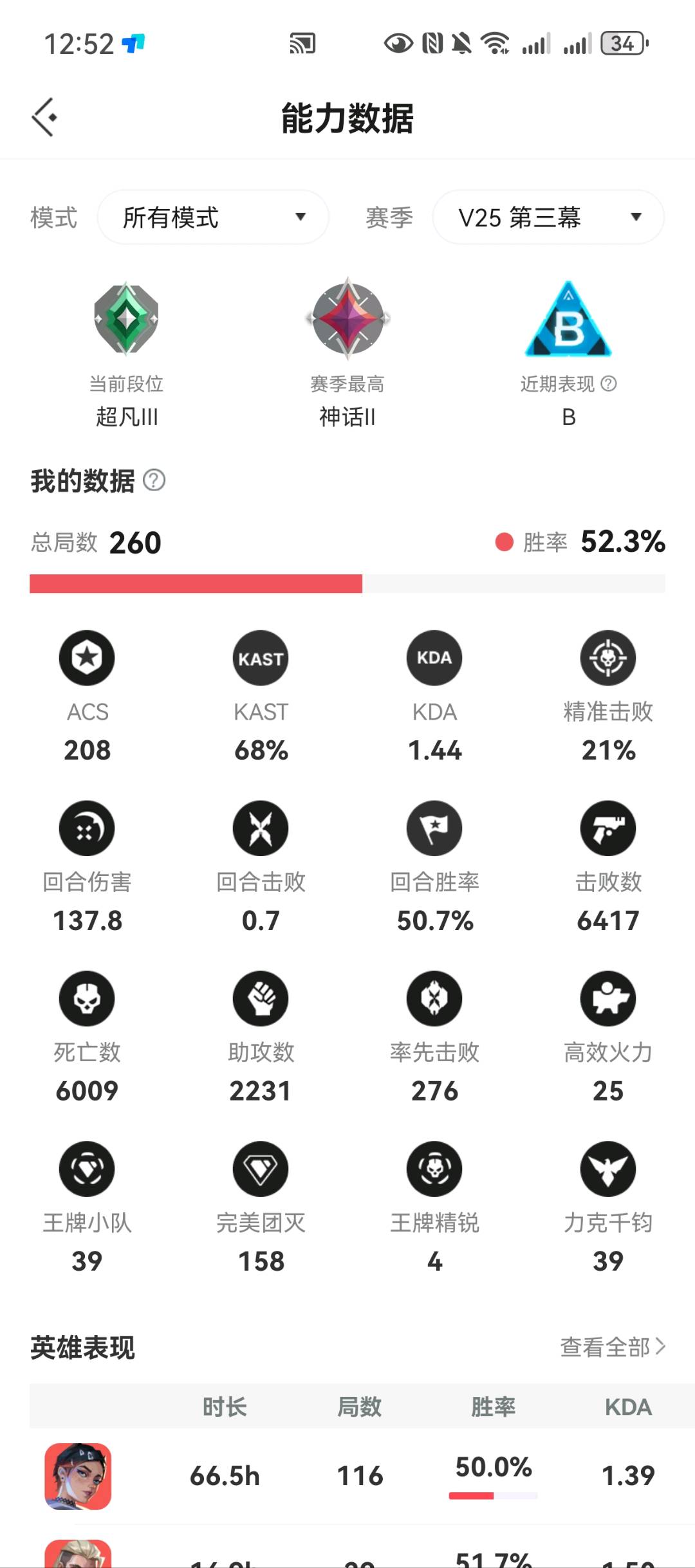Open the 所有模式 mode dropdown

click(x=213, y=217)
